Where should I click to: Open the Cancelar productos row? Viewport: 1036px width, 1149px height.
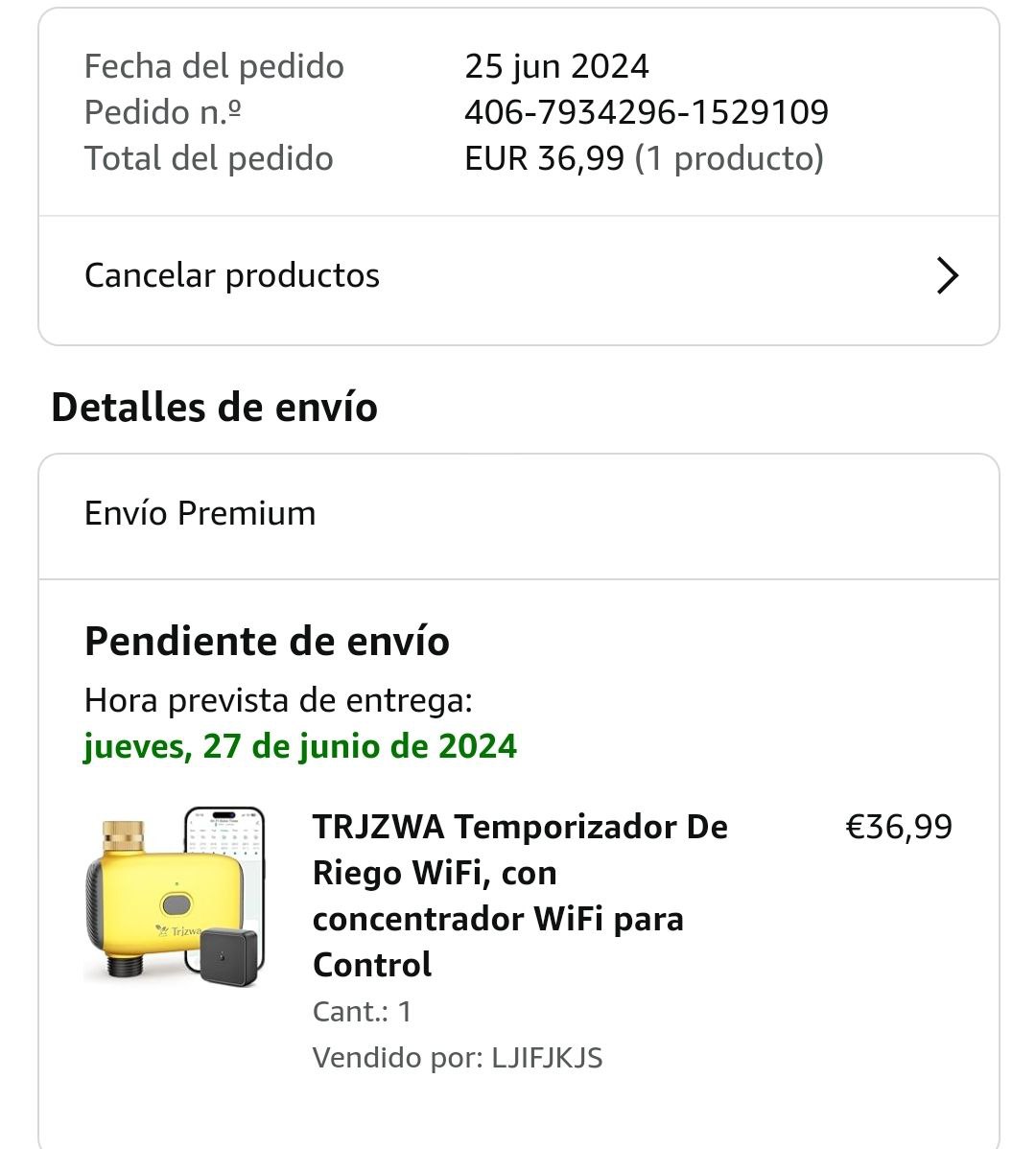[x=518, y=276]
